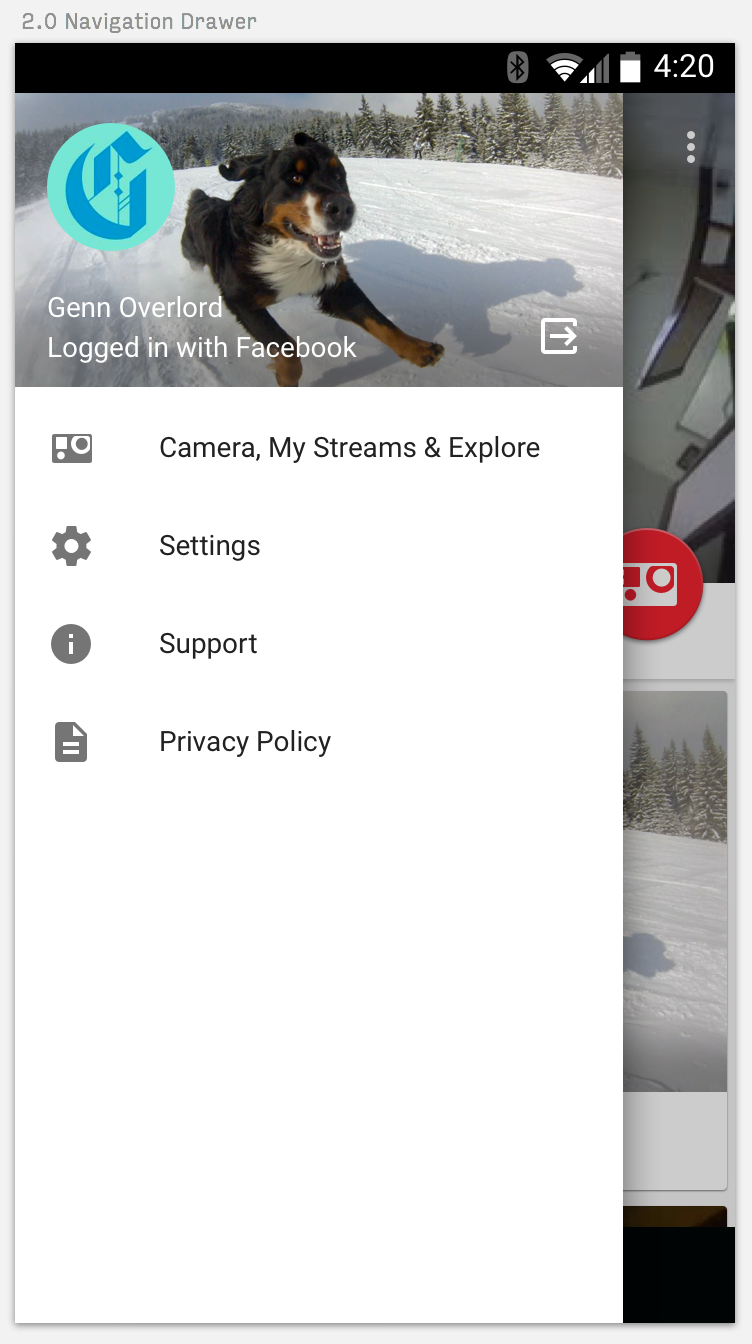The image size is (752, 1344).
Task: Tap Genn Overlord's profile avatar
Action: coord(111,187)
